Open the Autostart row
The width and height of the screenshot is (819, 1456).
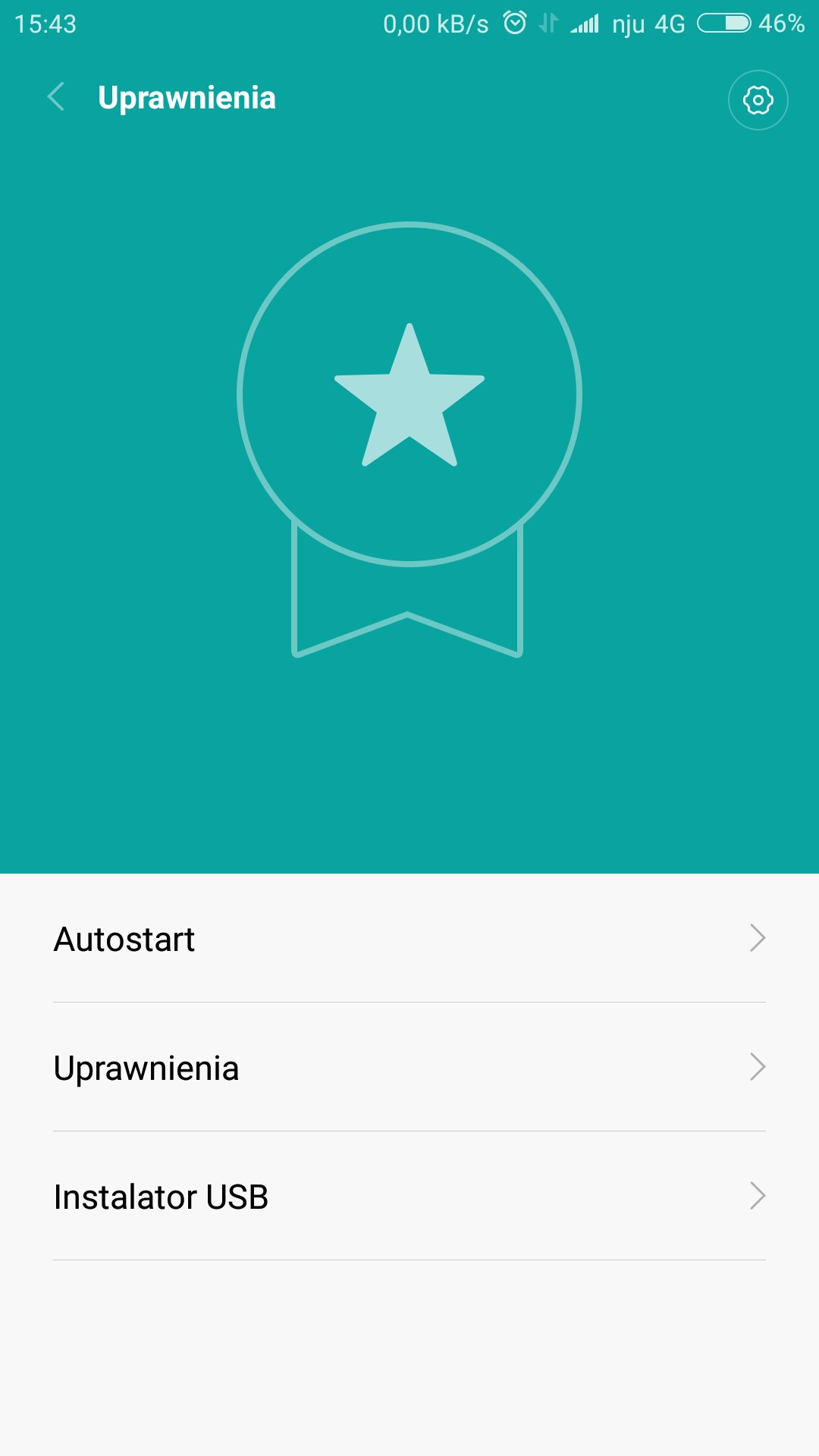(x=409, y=939)
